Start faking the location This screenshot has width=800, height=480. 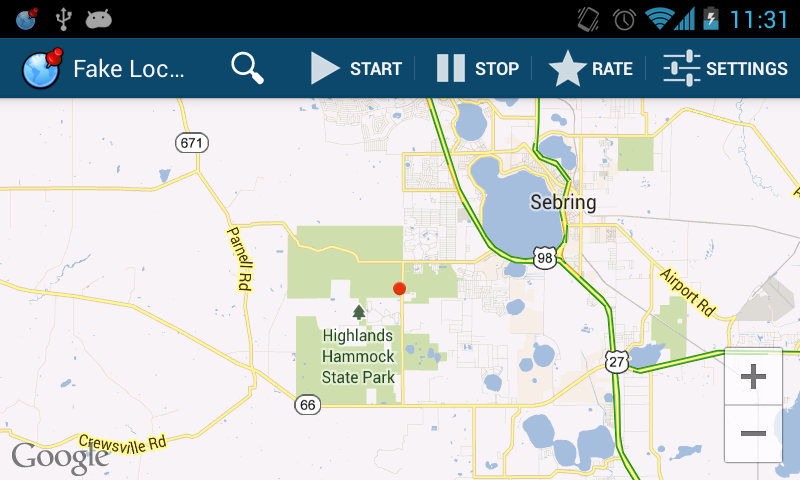coord(356,68)
